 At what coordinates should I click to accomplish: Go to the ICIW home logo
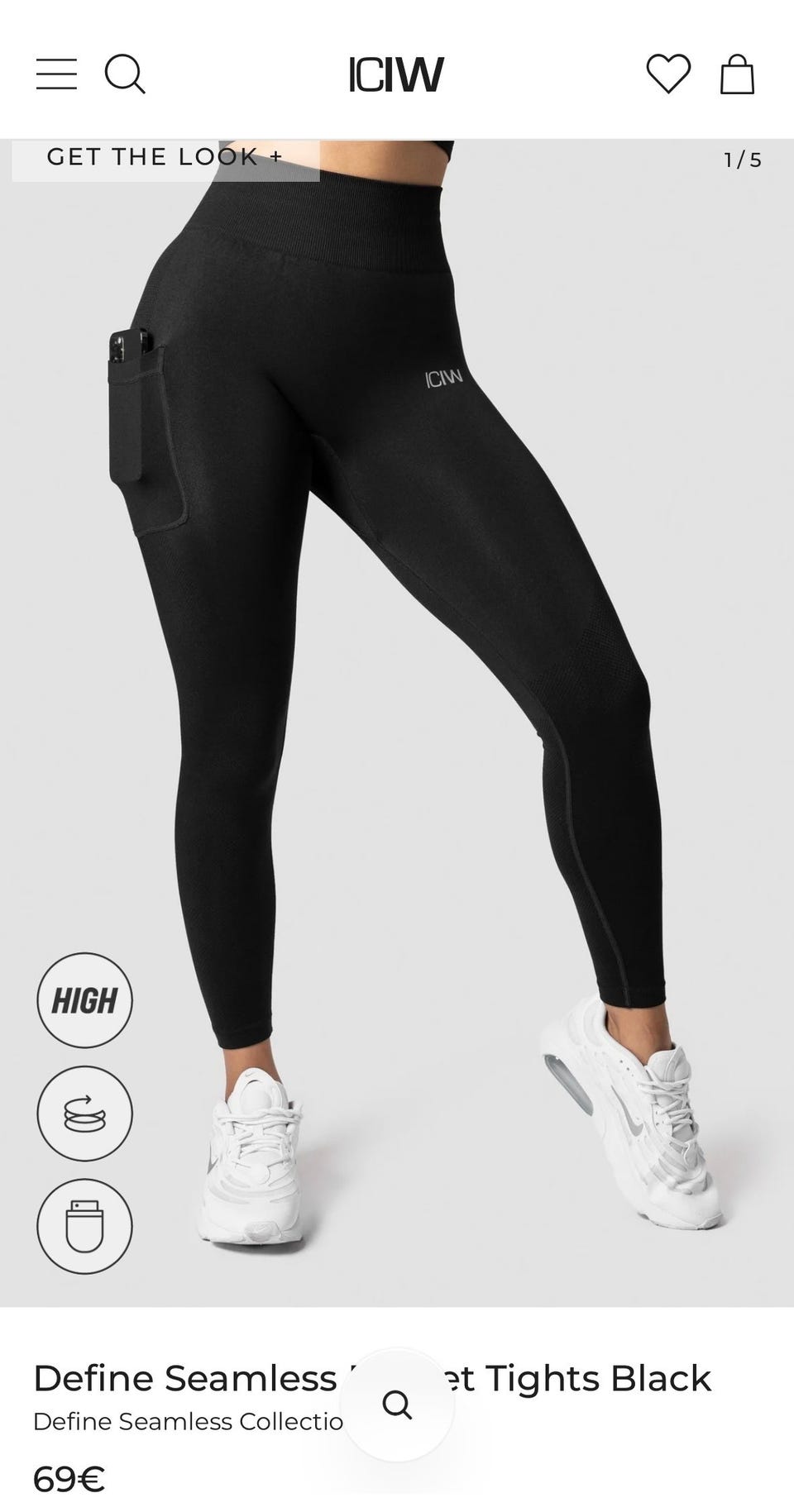point(396,74)
